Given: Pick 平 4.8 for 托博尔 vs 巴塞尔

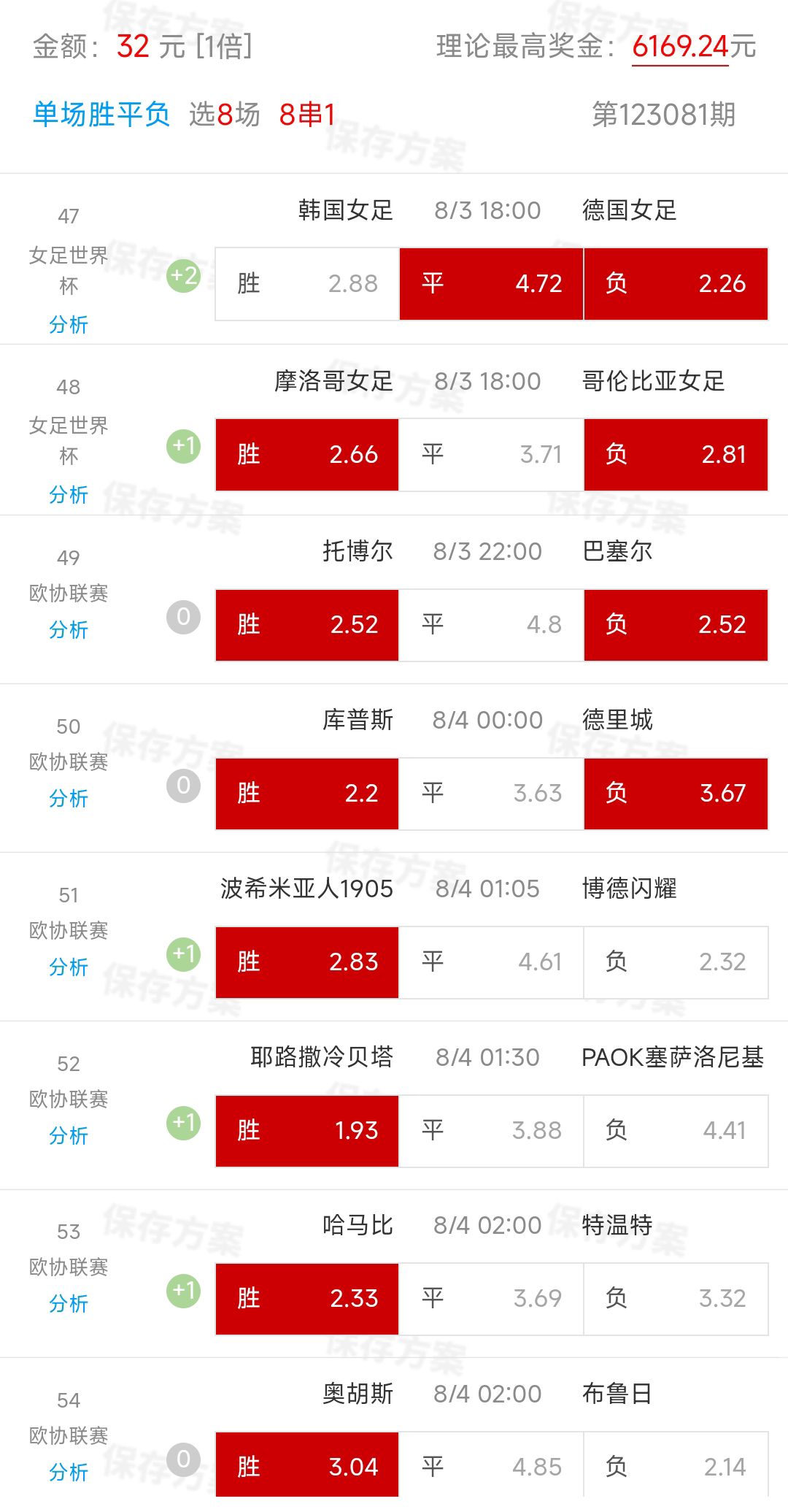Looking at the screenshot, I should coord(491,624).
